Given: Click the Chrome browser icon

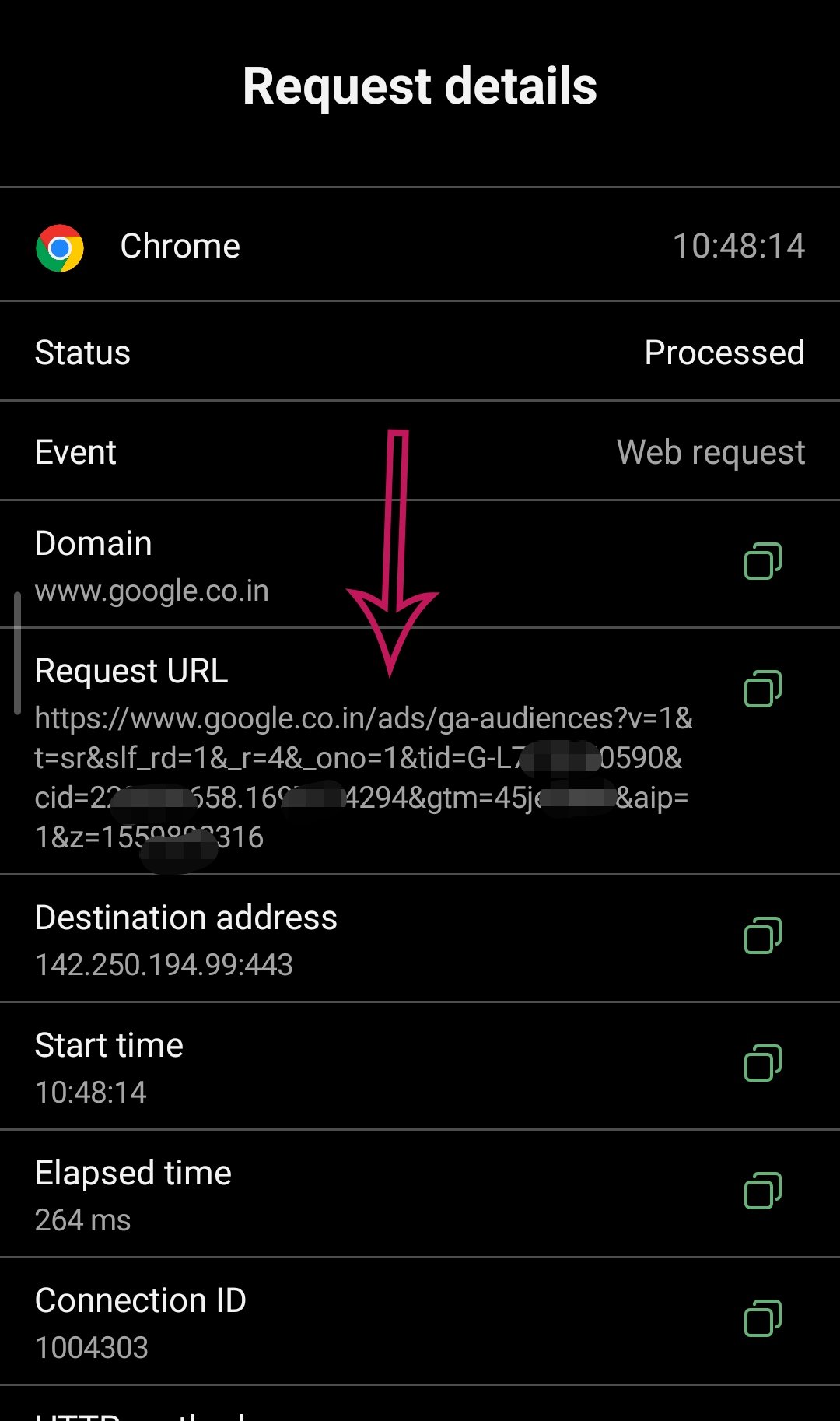Looking at the screenshot, I should [x=61, y=246].
